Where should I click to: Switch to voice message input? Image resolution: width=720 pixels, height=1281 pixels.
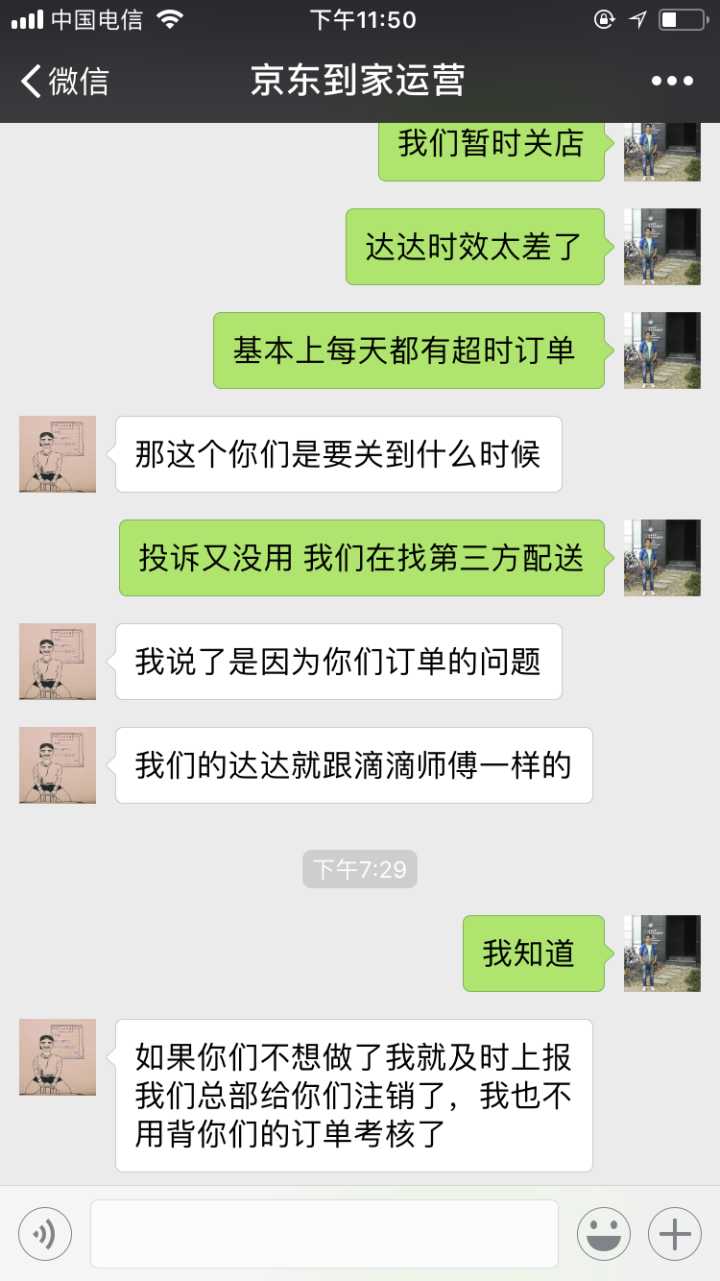tap(45, 1234)
